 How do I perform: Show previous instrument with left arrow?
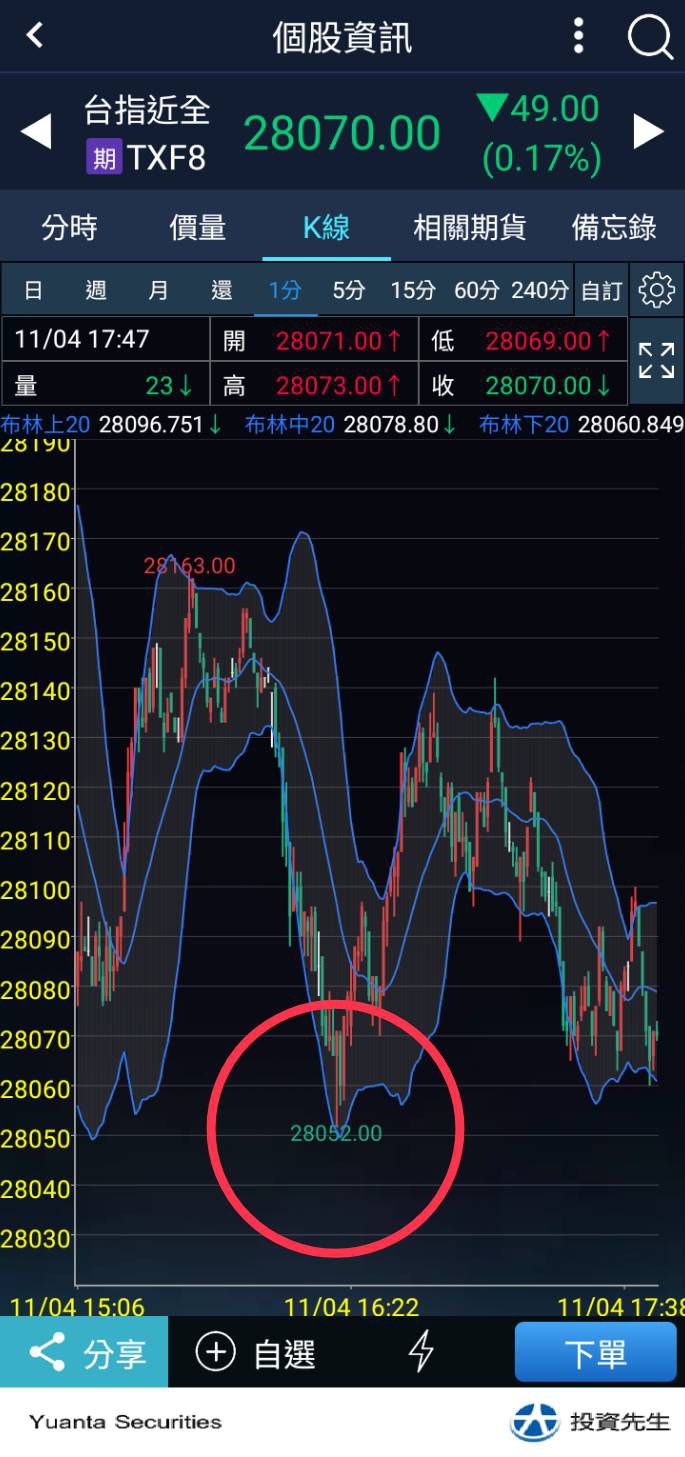tap(36, 132)
